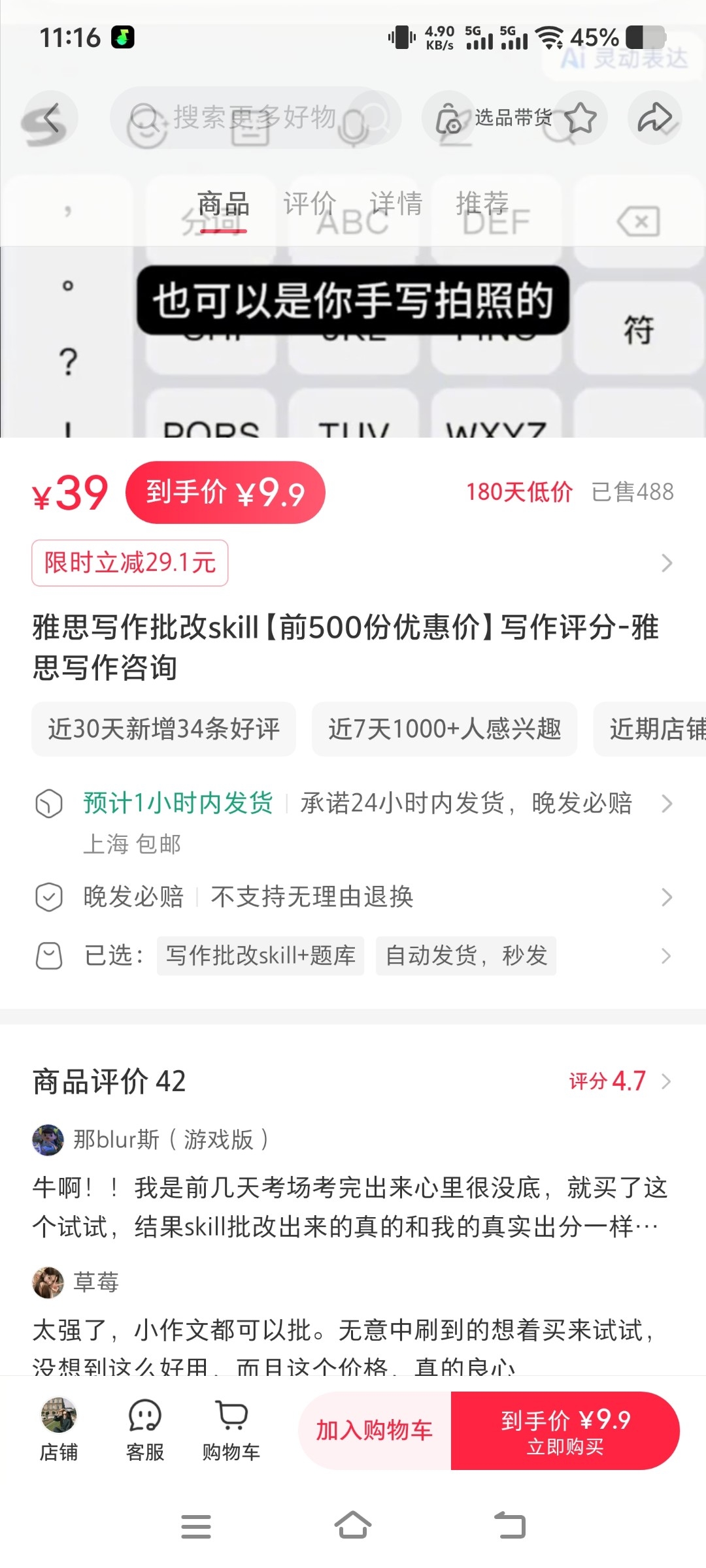
Task: Open the 搜索更多好物 search box
Action: tap(255, 118)
